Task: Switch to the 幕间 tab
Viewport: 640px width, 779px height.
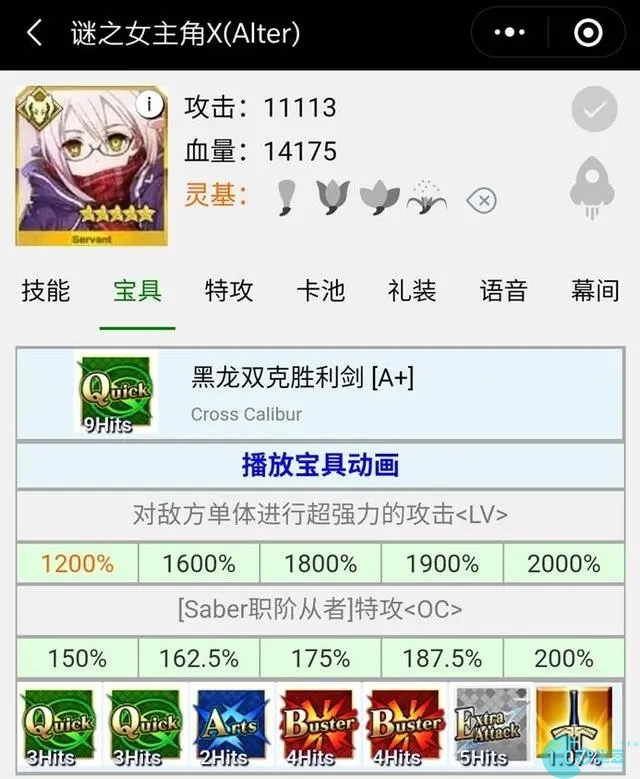Action: tap(594, 292)
